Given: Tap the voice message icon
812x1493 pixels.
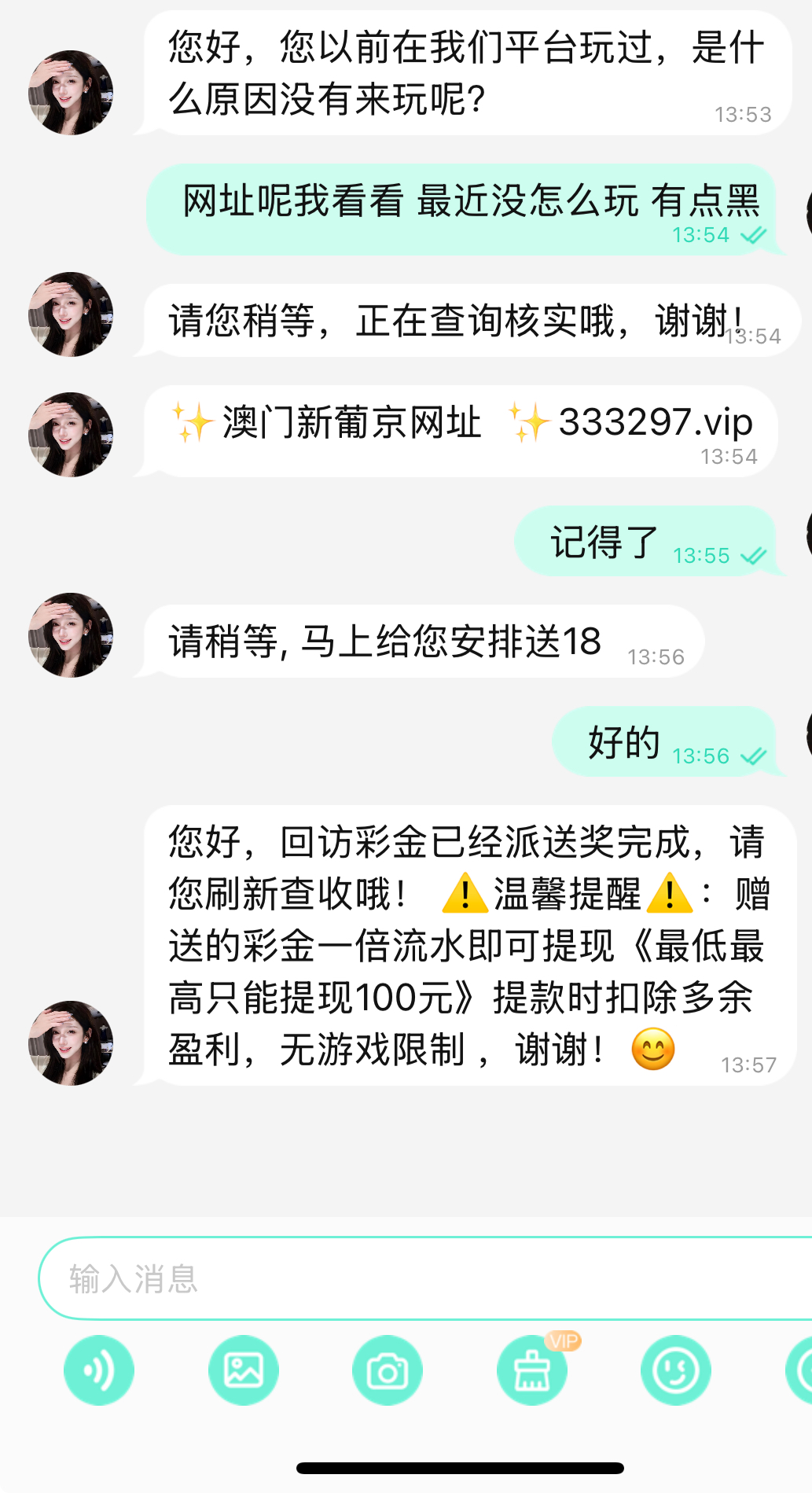Looking at the screenshot, I should tap(99, 1370).
